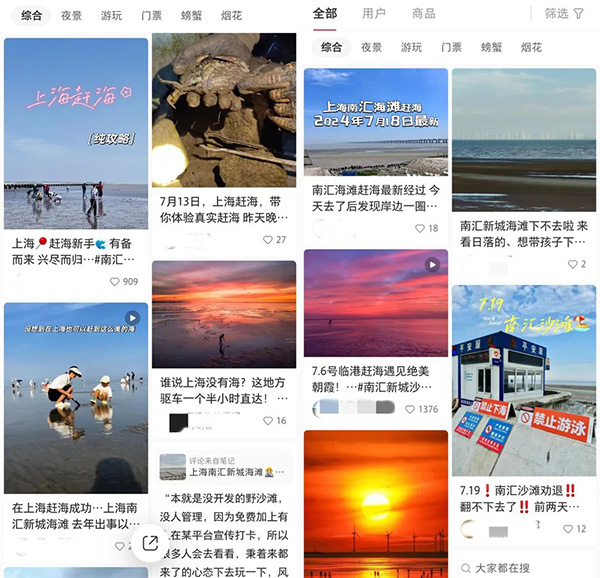Select the 全部 tab
600x578 pixels.
pos(325,14)
